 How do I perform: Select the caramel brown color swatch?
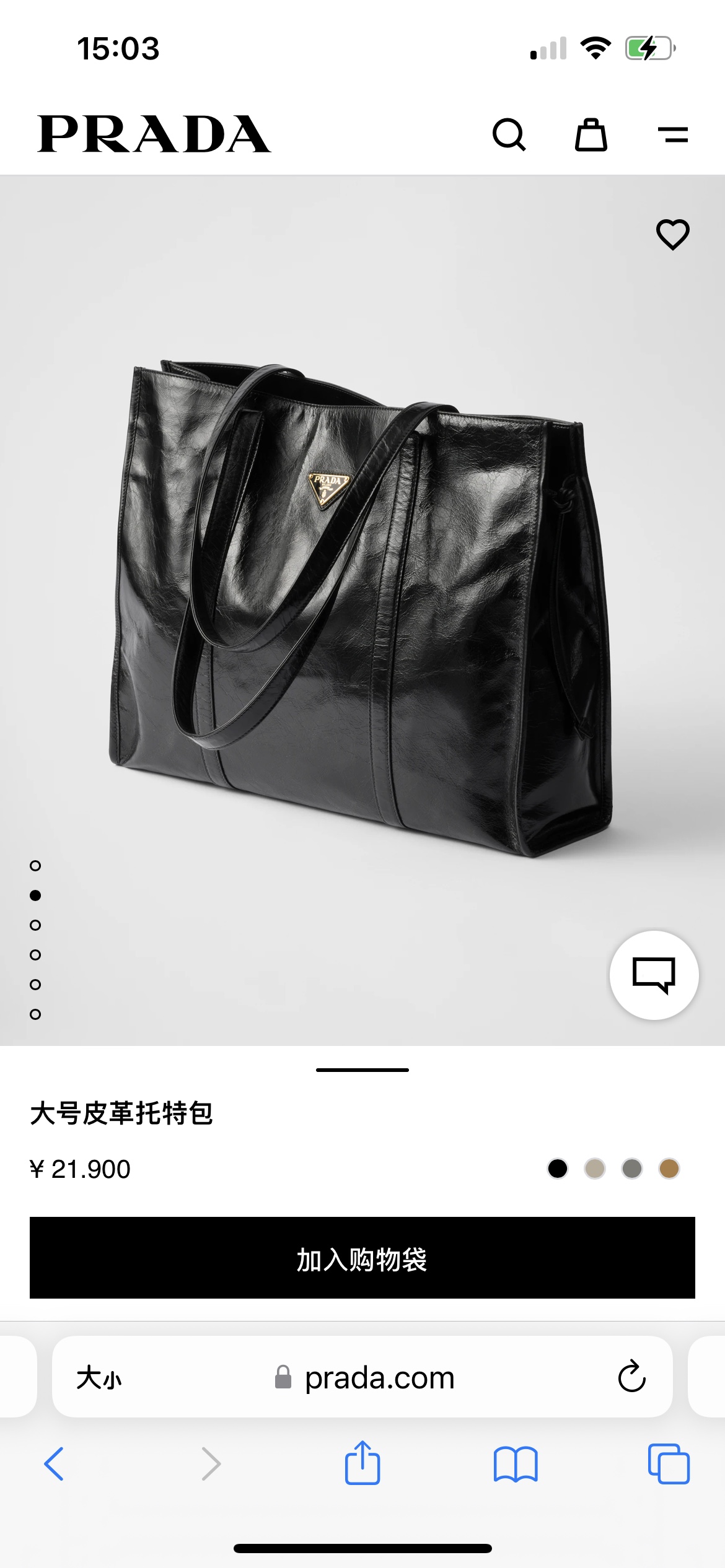(x=669, y=1169)
